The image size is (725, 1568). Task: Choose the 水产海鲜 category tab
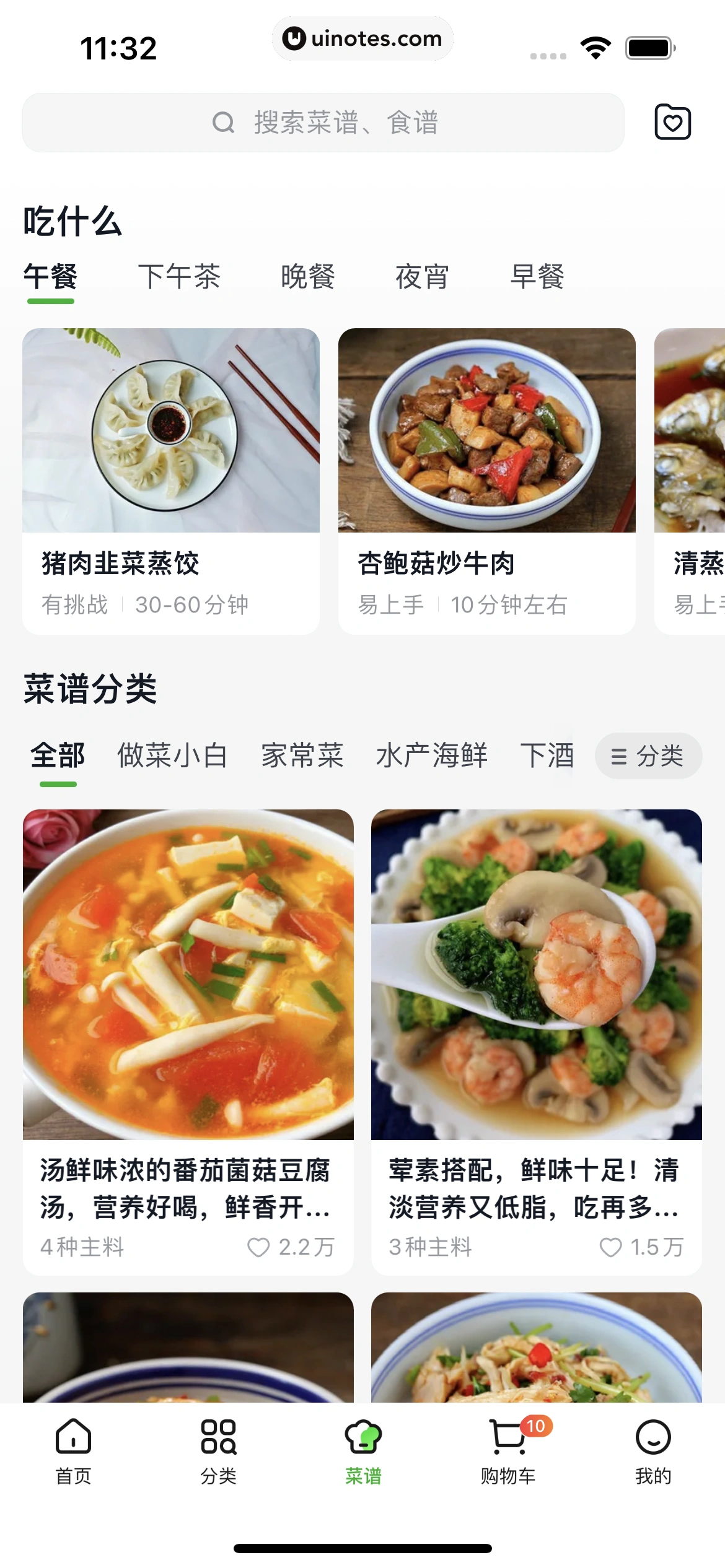click(x=432, y=756)
